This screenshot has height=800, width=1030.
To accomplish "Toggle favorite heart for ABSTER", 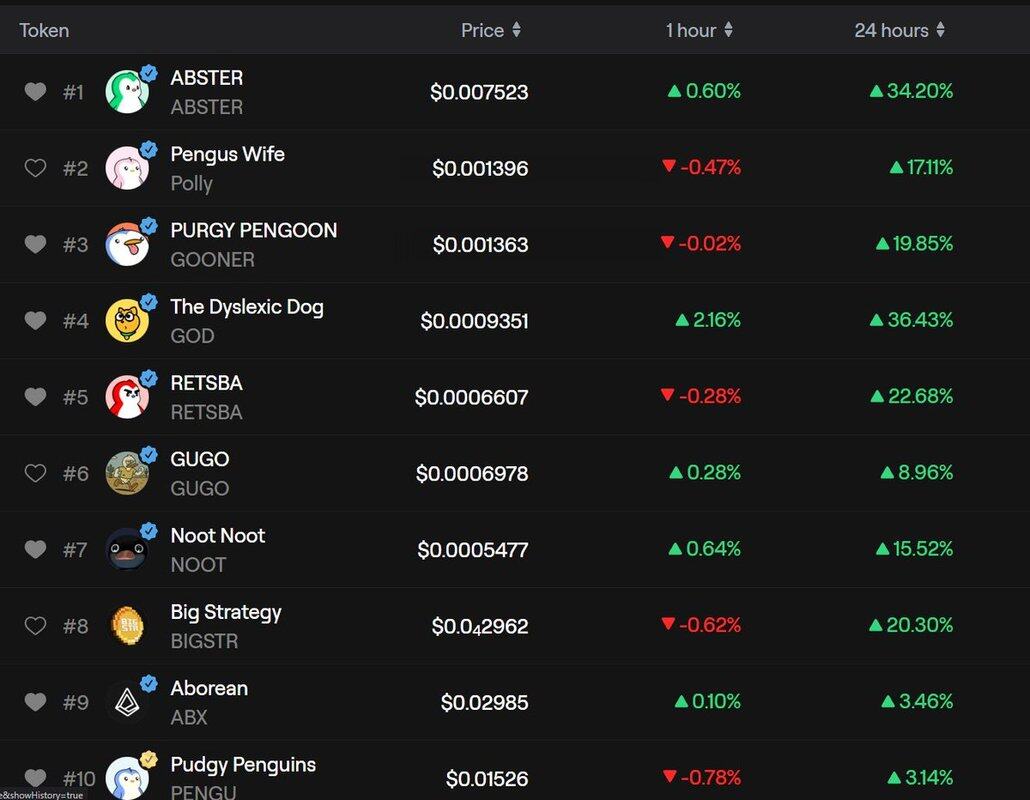I will pyautogui.click(x=35, y=92).
